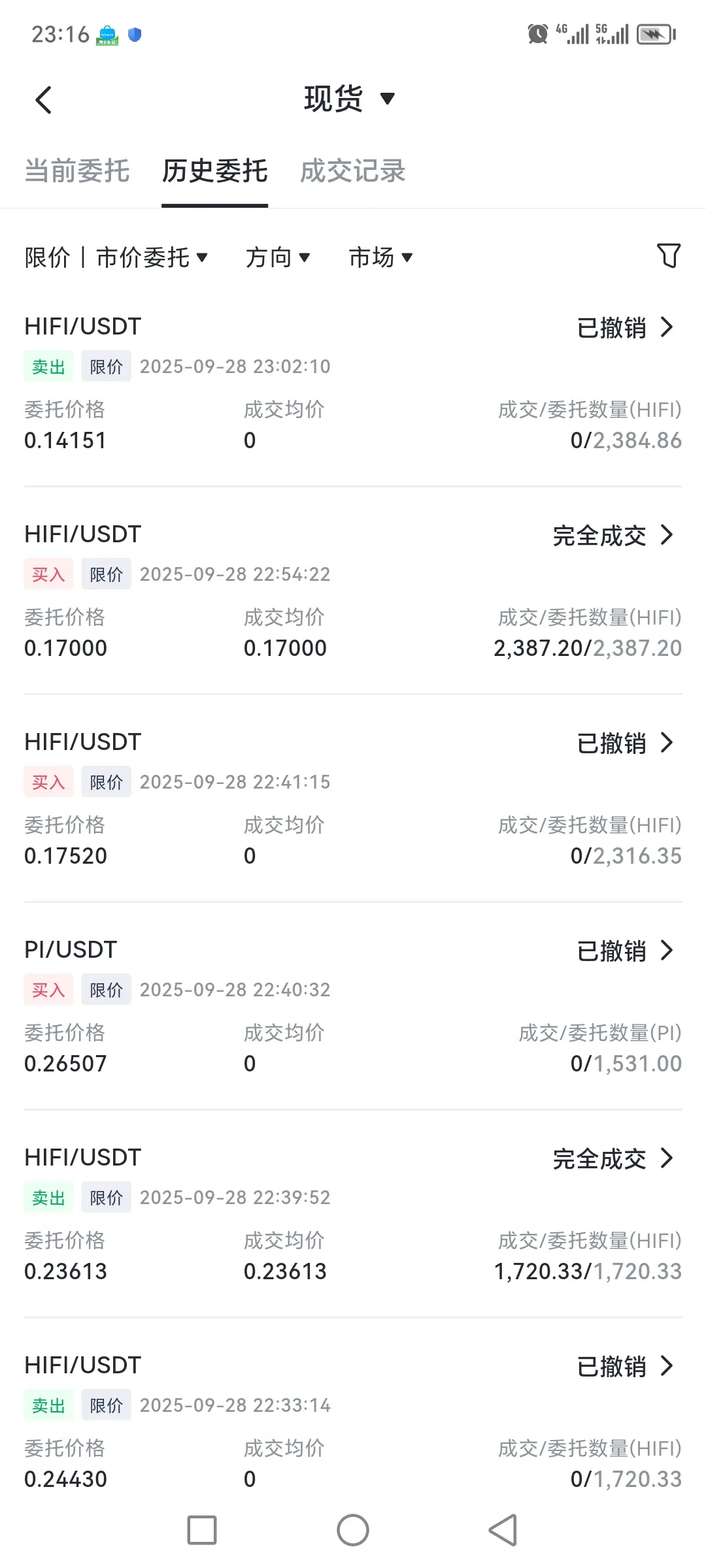This screenshot has height=1568, width=706.
Task: View filled HIFI sell order from 22:39:52
Action: [x=612, y=1158]
